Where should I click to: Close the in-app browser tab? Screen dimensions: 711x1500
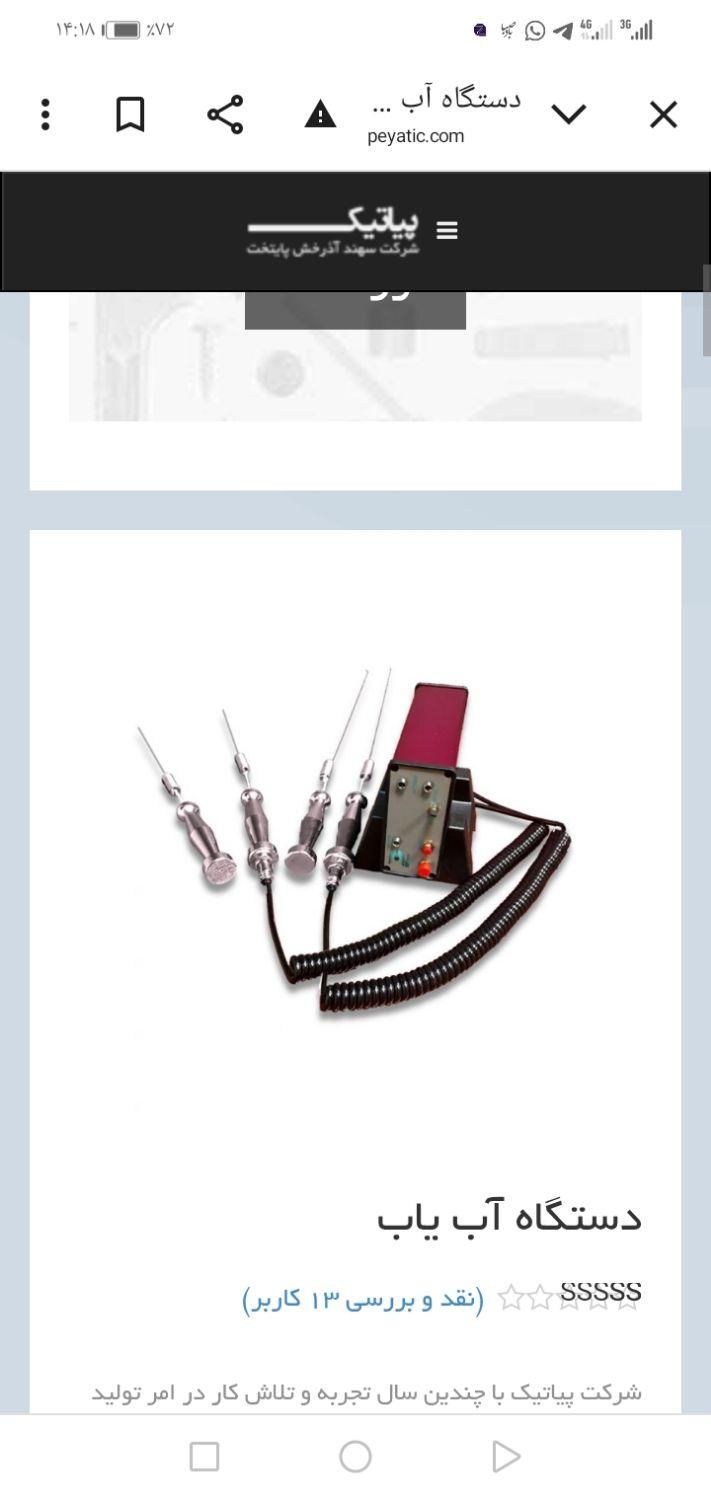click(663, 115)
